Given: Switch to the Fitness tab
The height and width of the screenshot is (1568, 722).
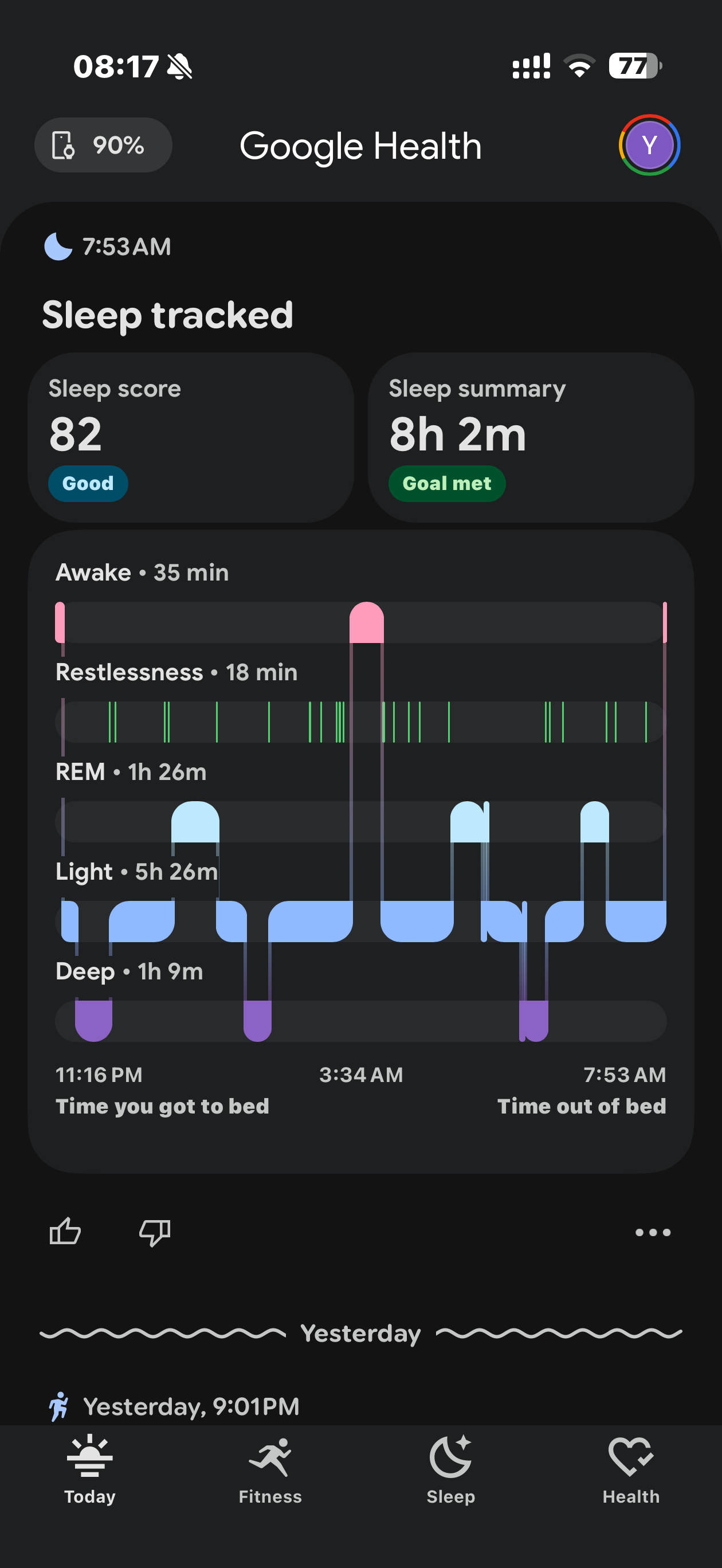Looking at the screenshot, I should [270, 1469].
